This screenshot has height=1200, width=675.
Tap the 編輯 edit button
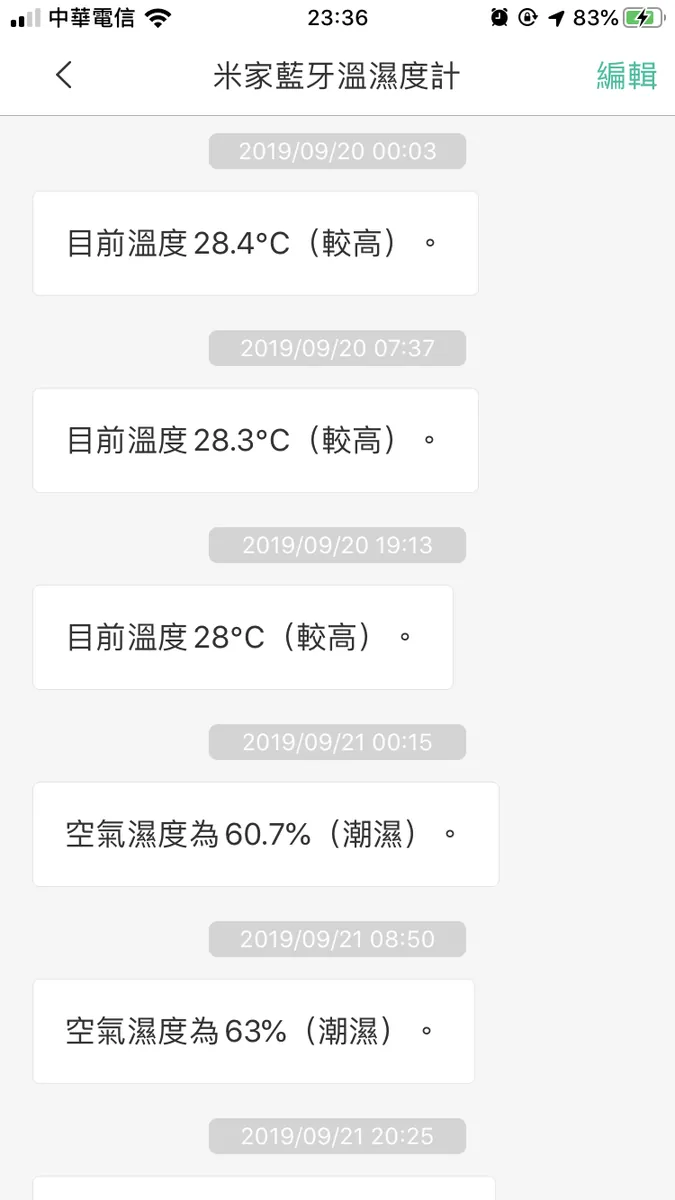[626, 76]
